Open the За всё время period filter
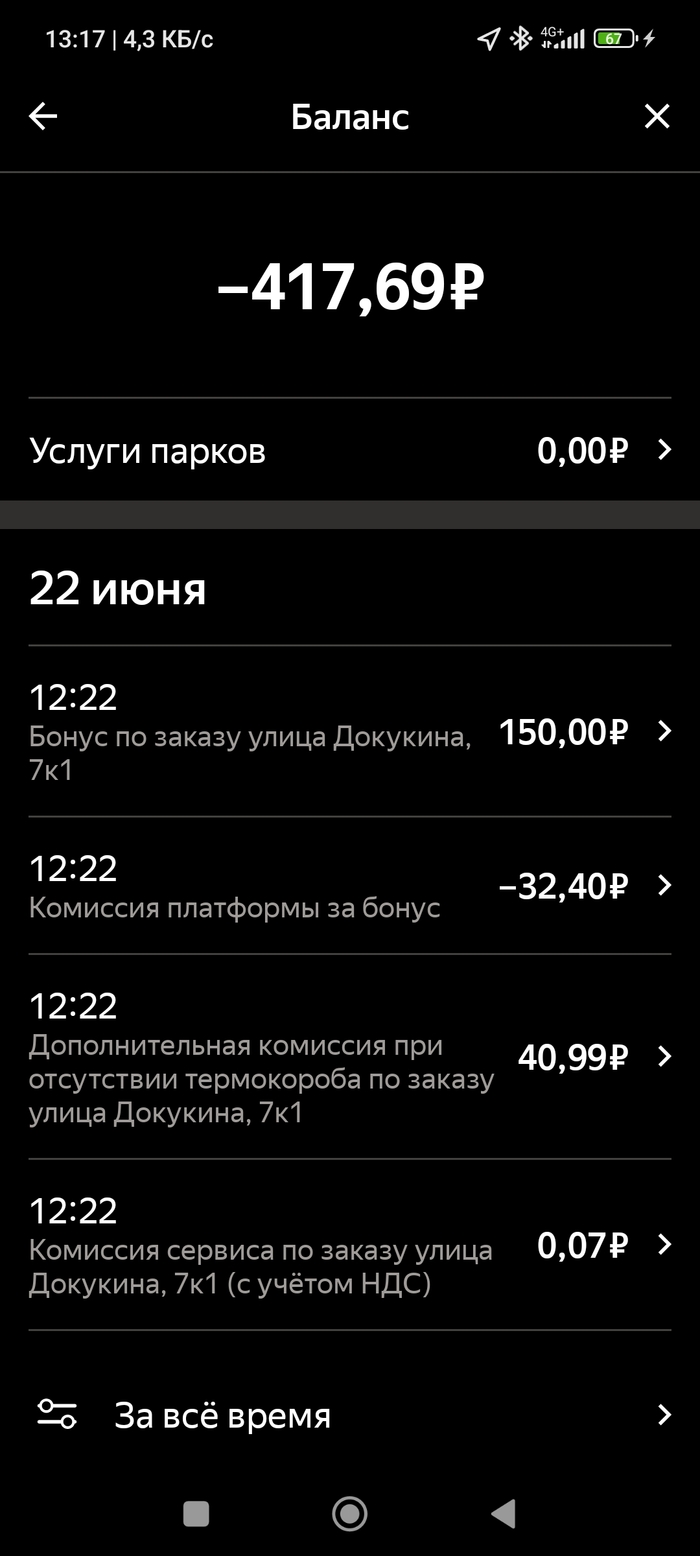The height and width of the screenshot is (1556, 700). (x=350, y=1415)
